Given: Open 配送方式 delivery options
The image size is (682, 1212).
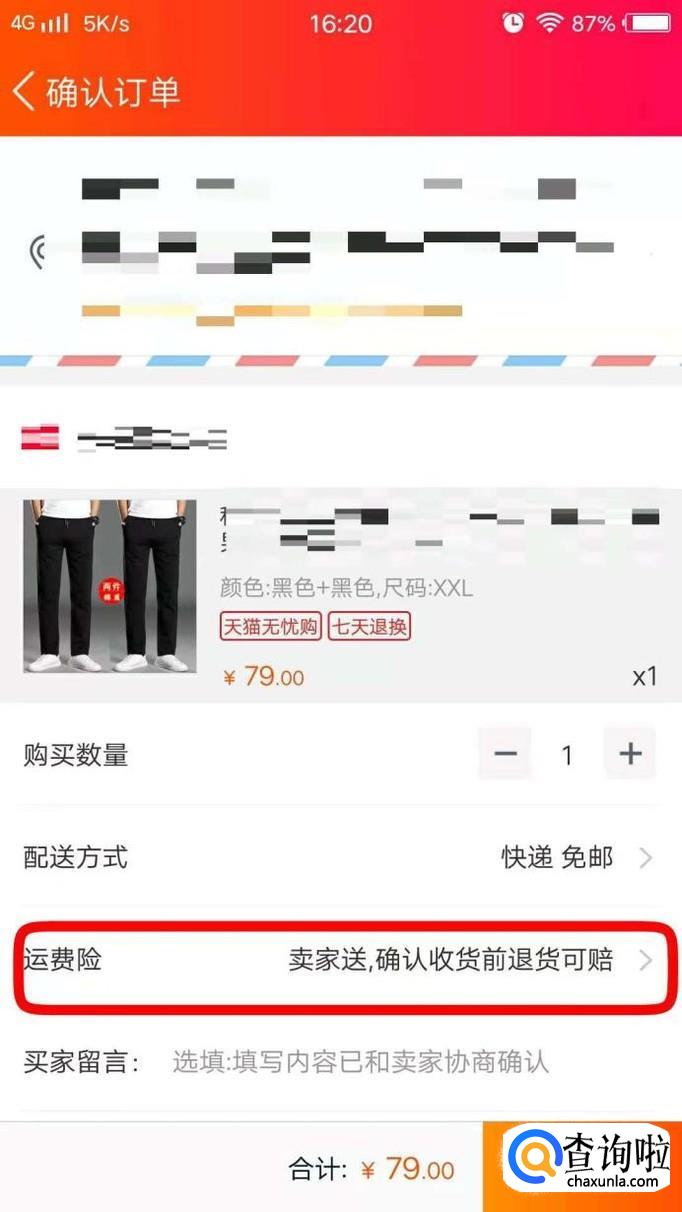Looking at the screenshot, I should point(340,857).
